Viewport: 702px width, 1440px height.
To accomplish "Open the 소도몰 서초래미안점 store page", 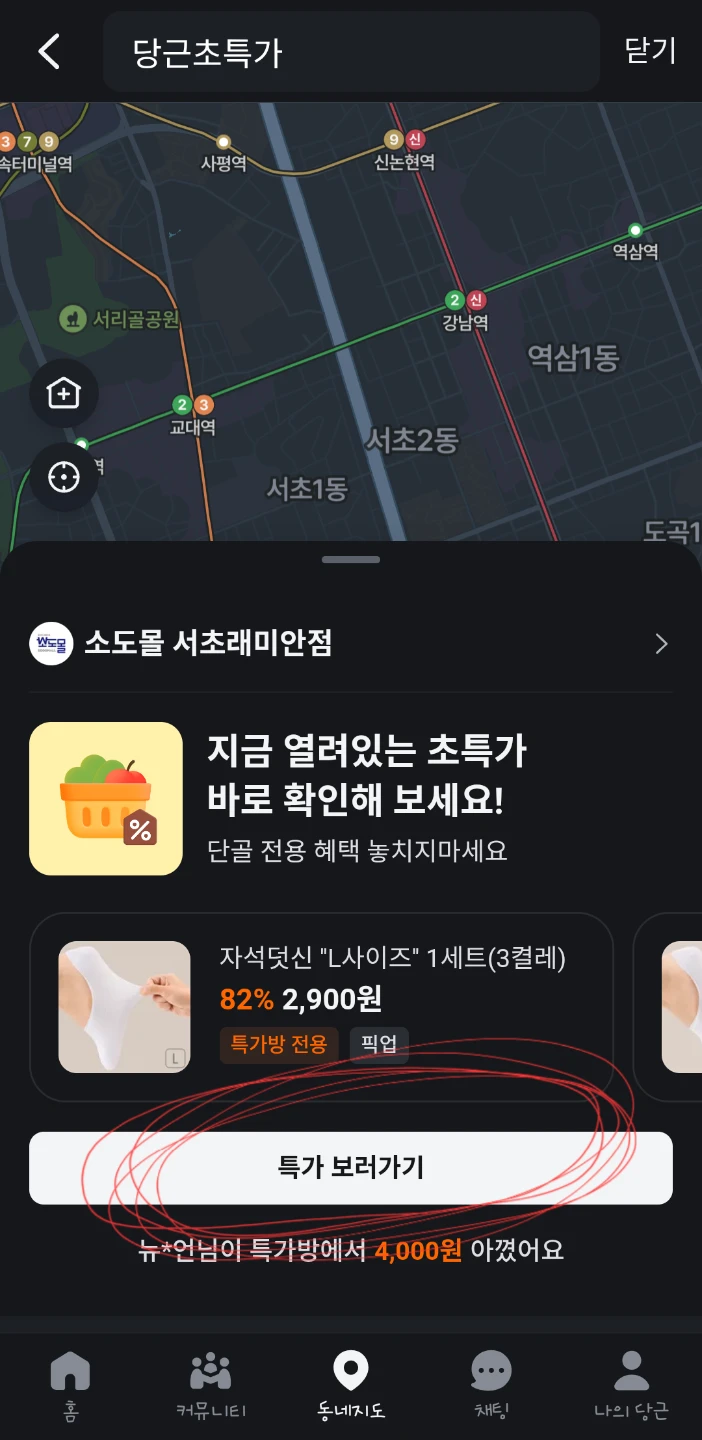I will (x=351, y=643).
